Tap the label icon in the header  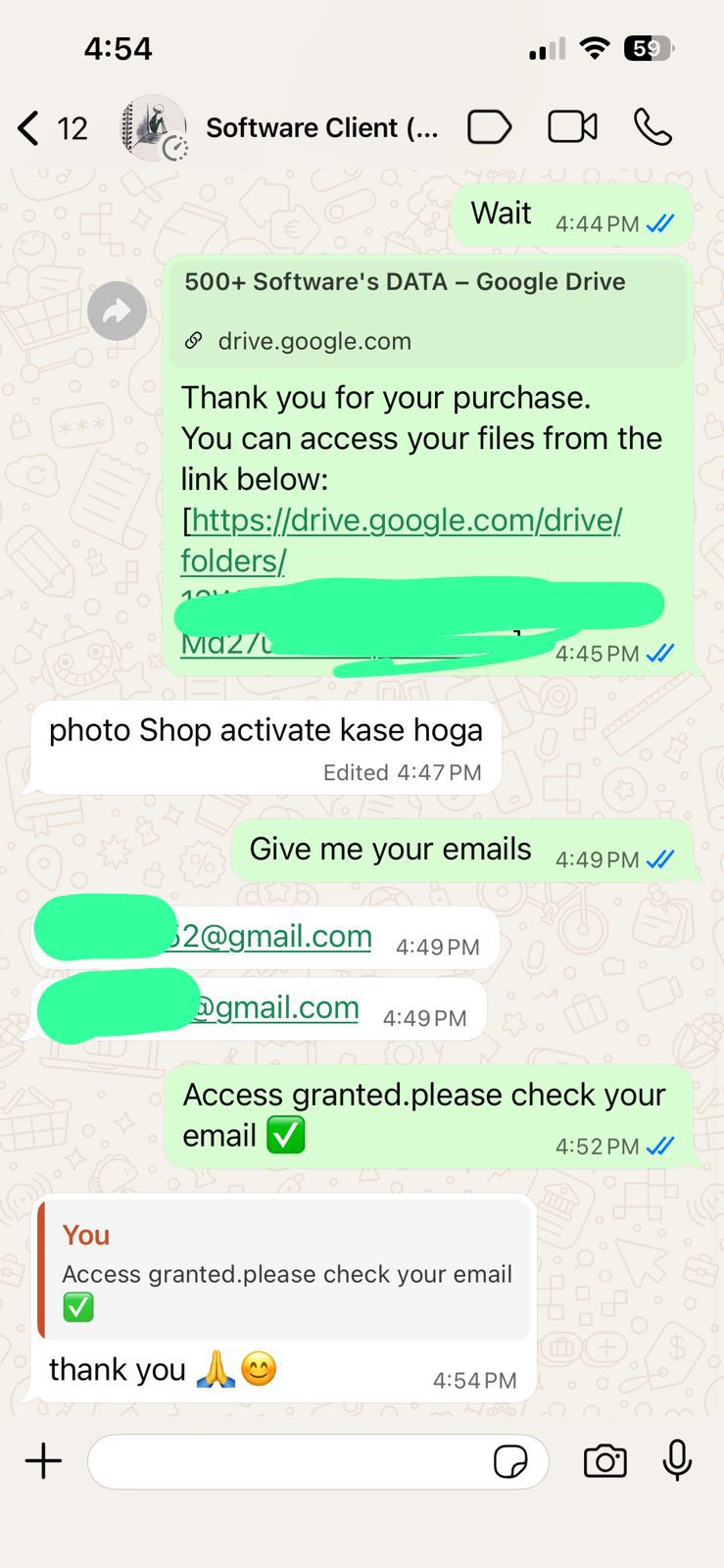tap(489, 127)
